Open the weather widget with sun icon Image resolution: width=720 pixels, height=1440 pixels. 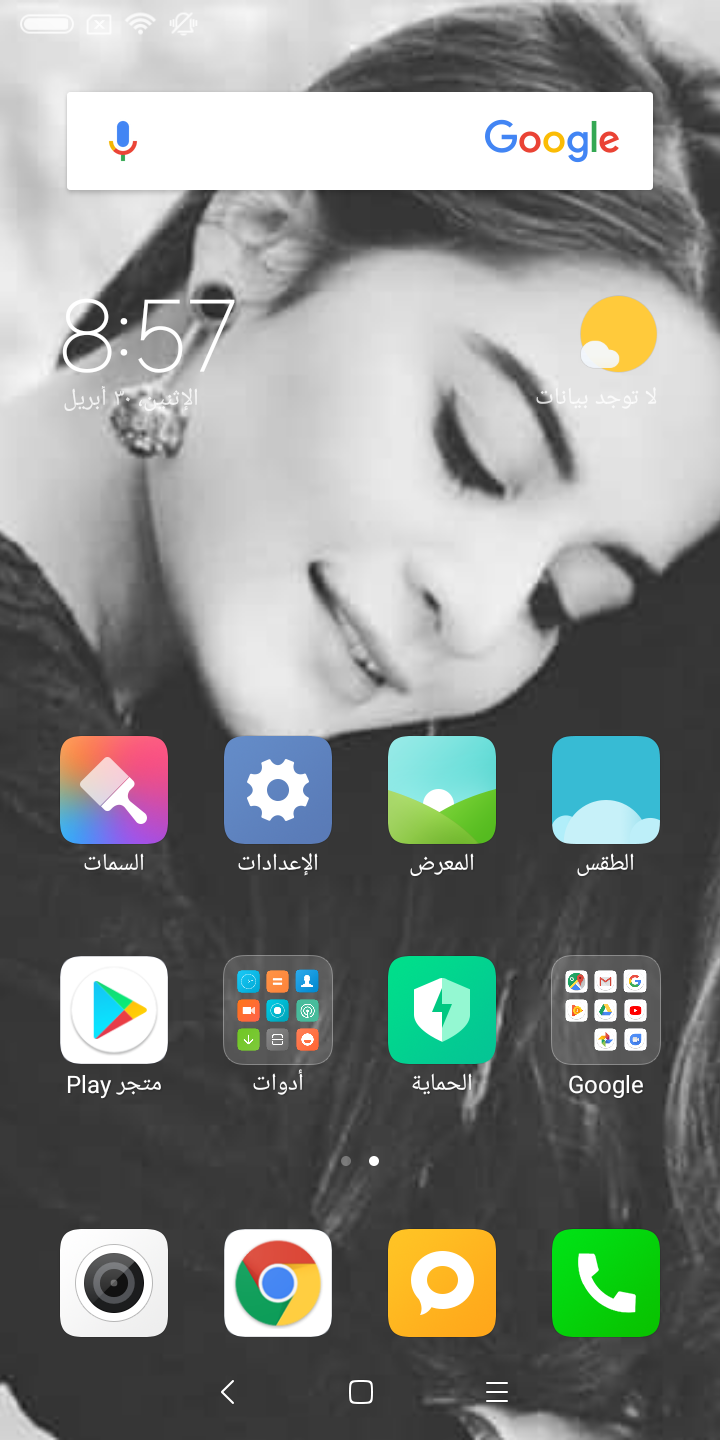(x=617, y=335)
